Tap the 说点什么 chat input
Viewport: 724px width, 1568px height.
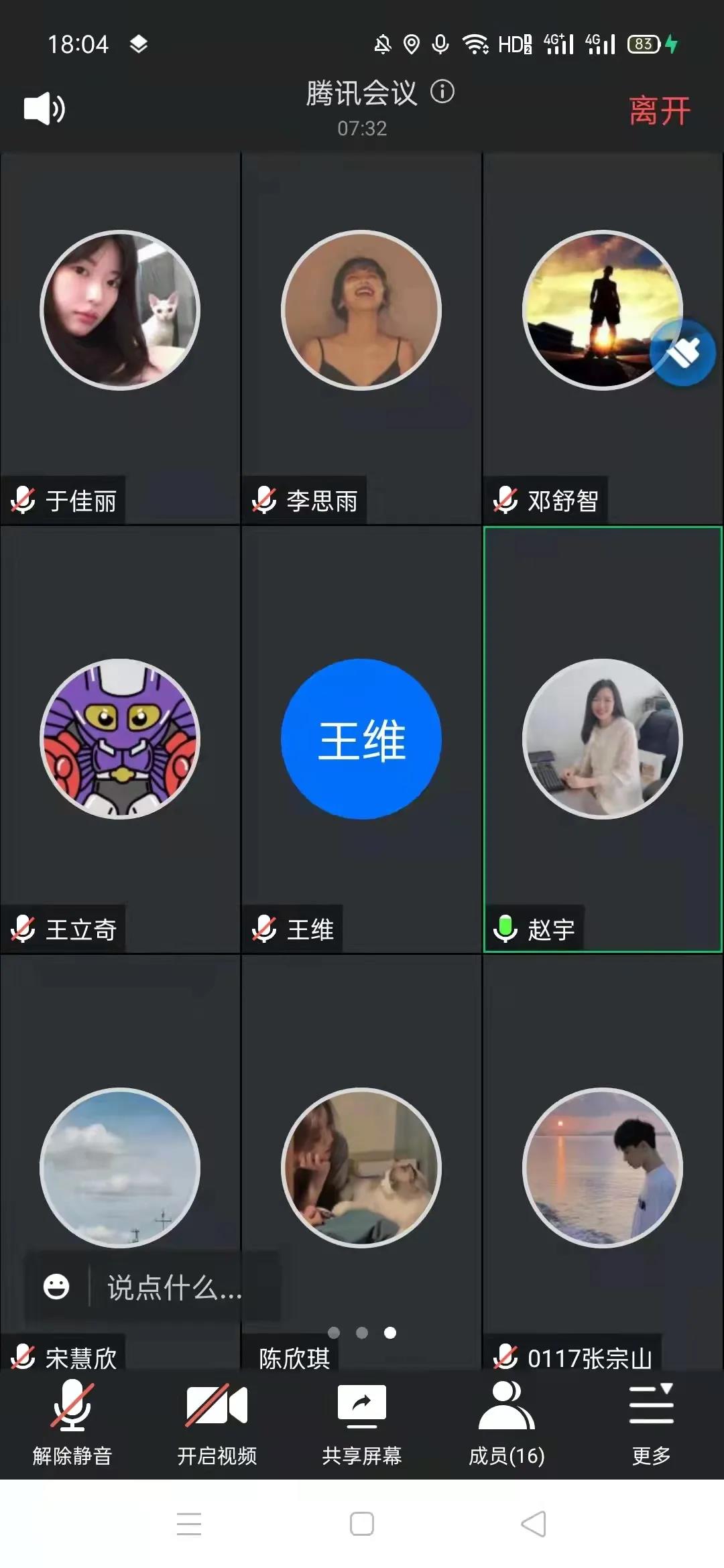click(x=176, y=1287)
